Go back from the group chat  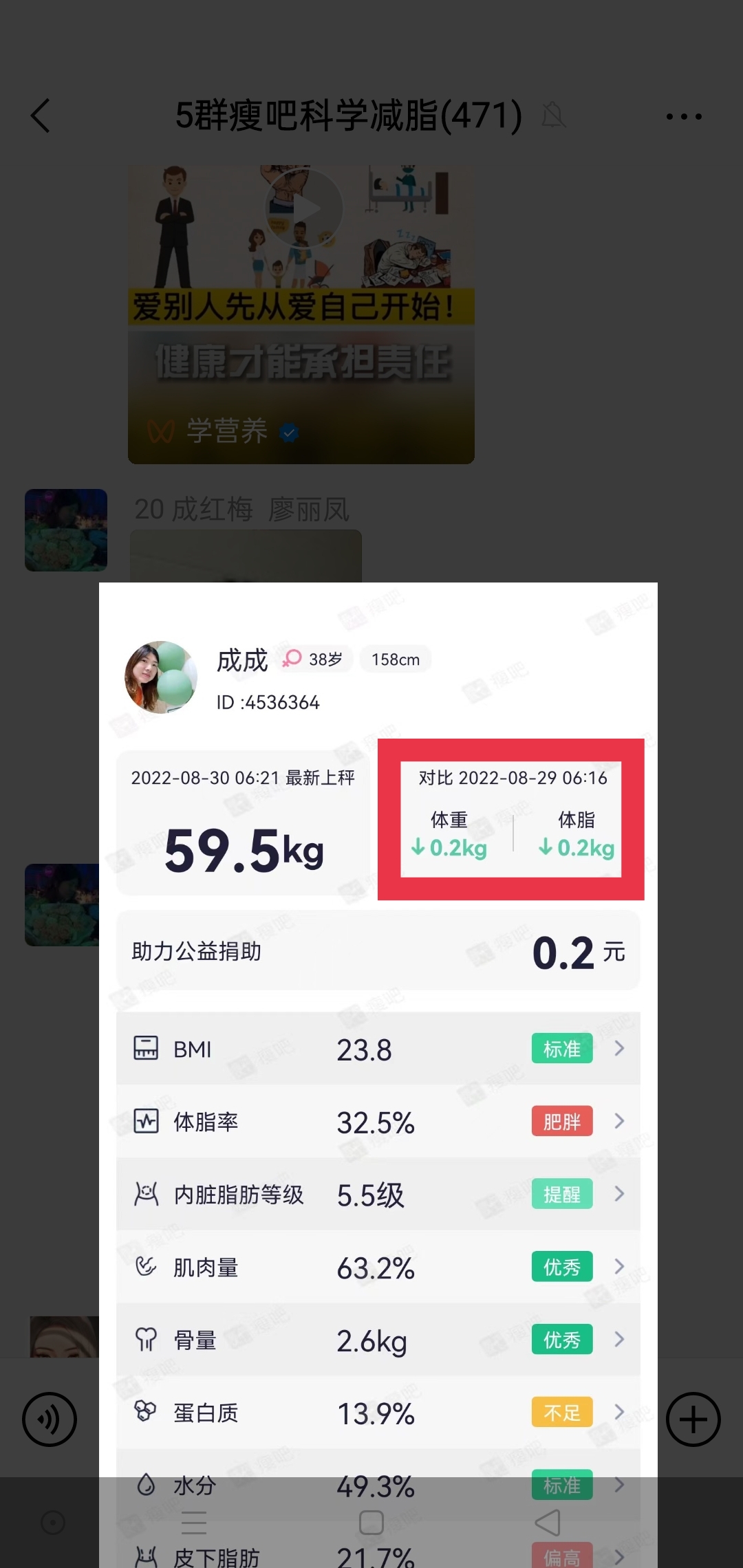[x=41, y=115]
